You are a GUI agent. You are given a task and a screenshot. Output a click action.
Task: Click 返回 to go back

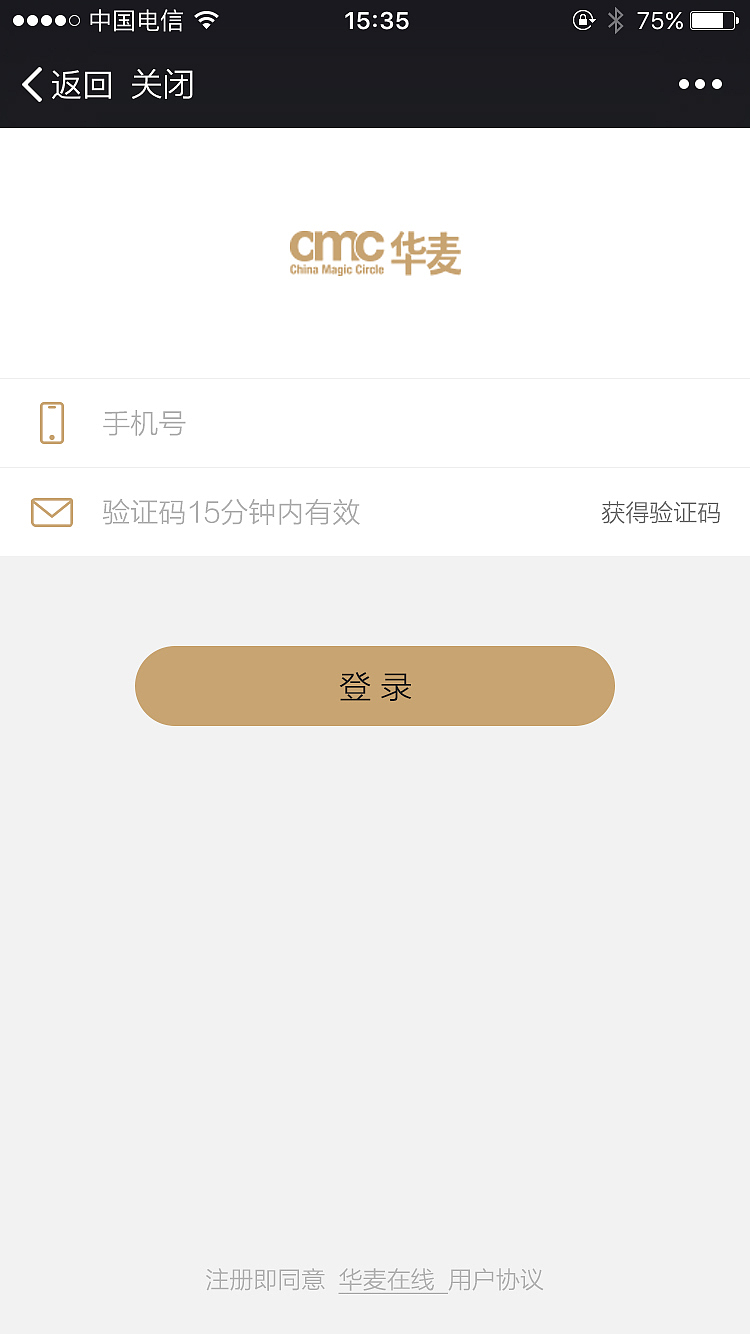coord(82,85)
